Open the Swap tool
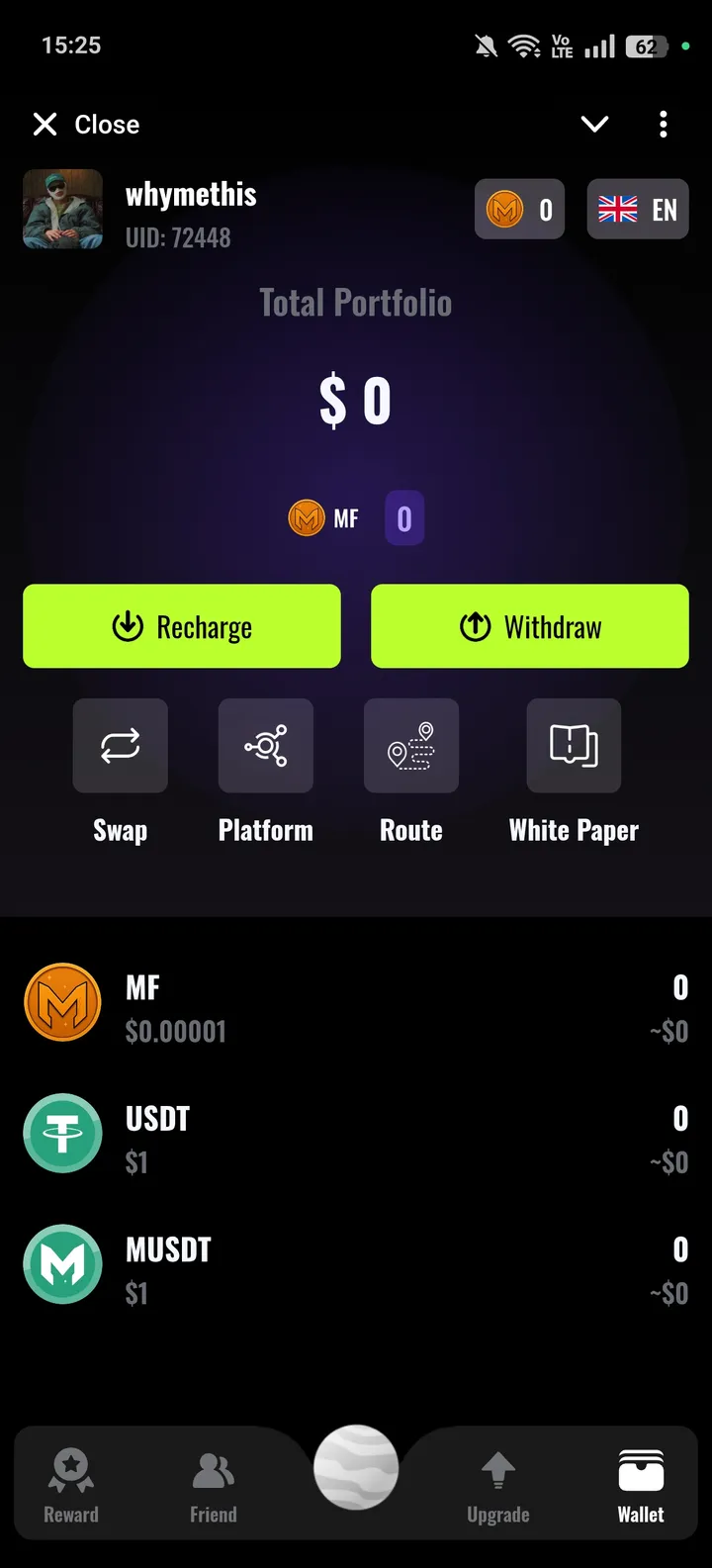712x1568 pixels. click(x=120, y=746)
